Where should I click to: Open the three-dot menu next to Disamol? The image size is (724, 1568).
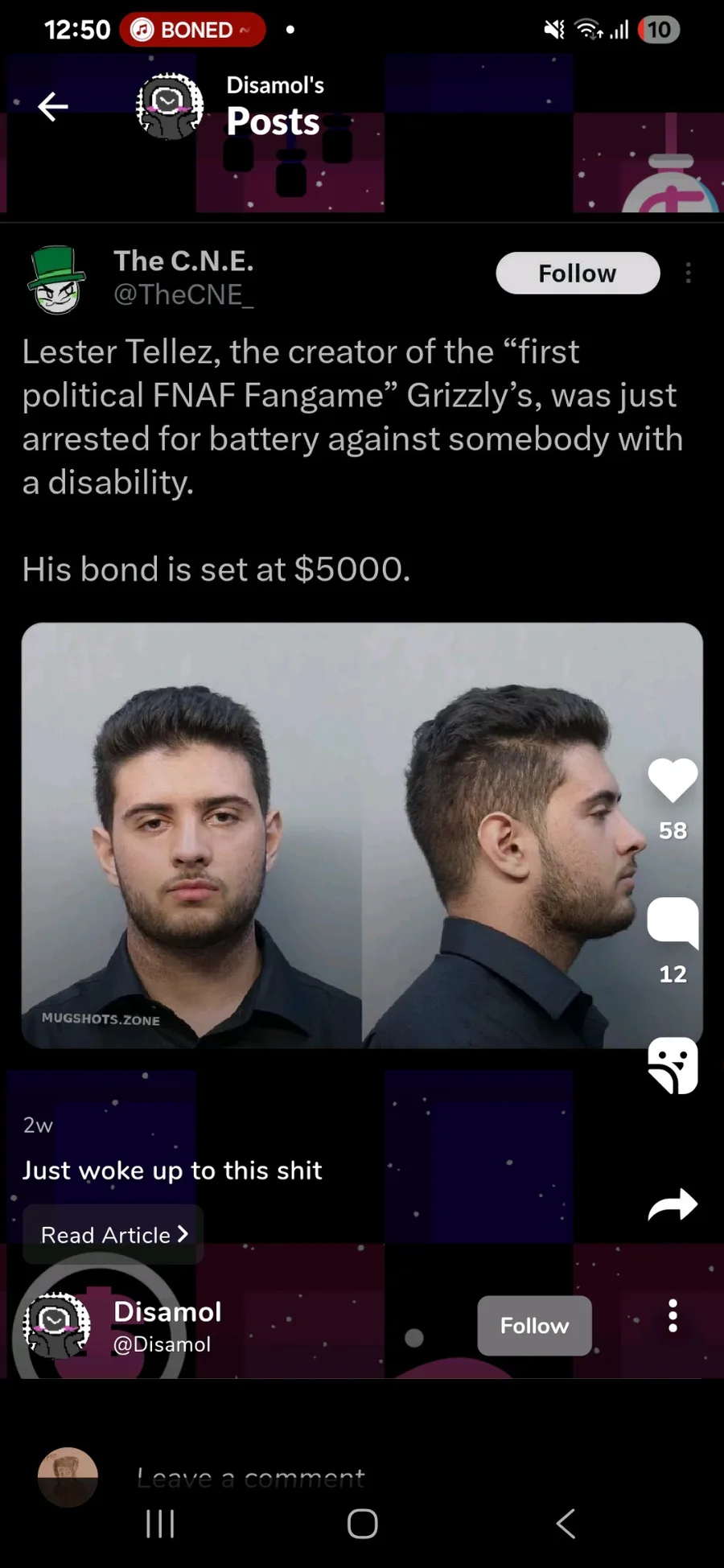(673, 1316)
